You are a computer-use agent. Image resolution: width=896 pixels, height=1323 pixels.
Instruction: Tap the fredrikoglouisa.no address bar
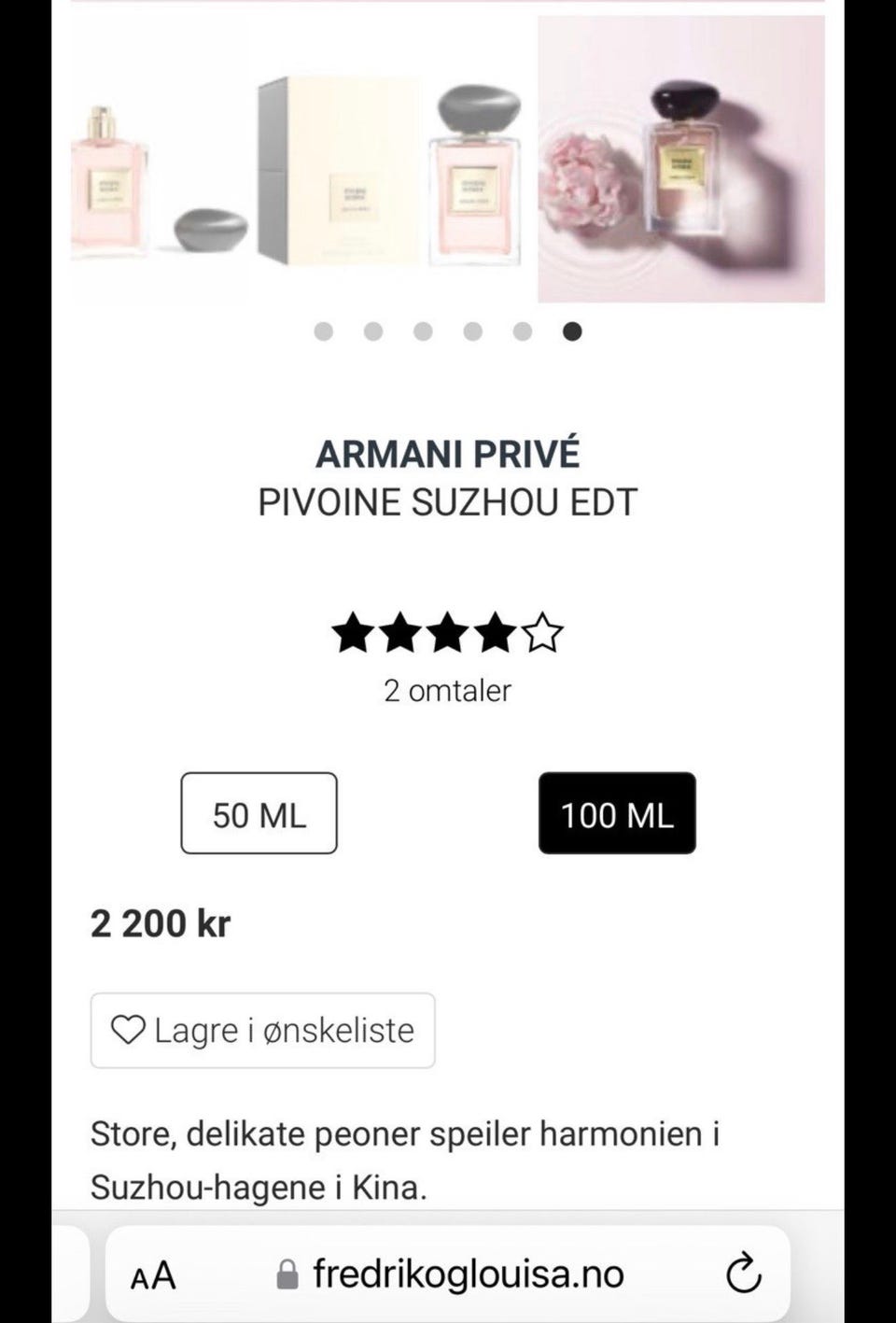[x=467, y=1274]
